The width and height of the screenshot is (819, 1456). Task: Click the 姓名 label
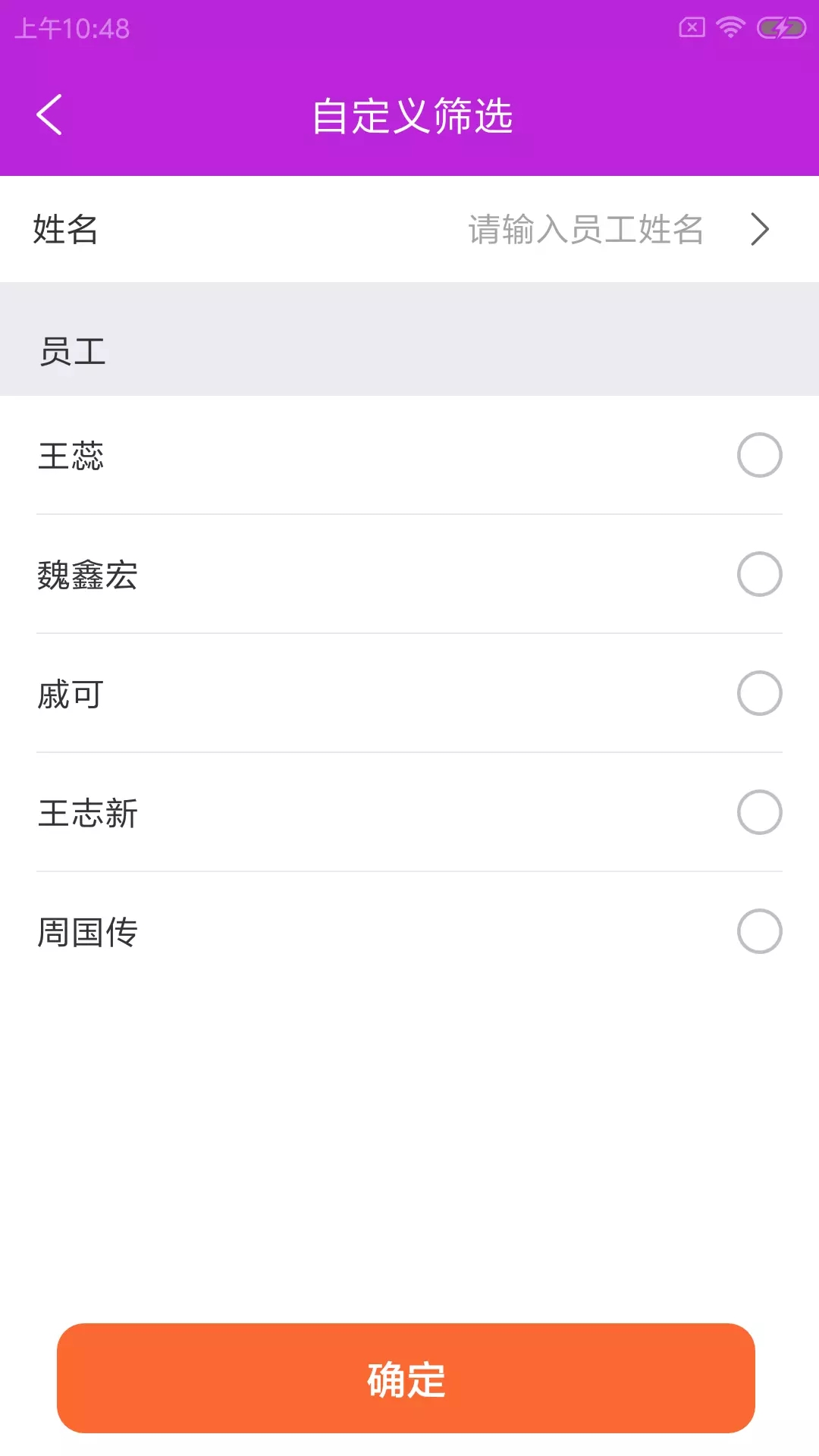coord(64,229)
